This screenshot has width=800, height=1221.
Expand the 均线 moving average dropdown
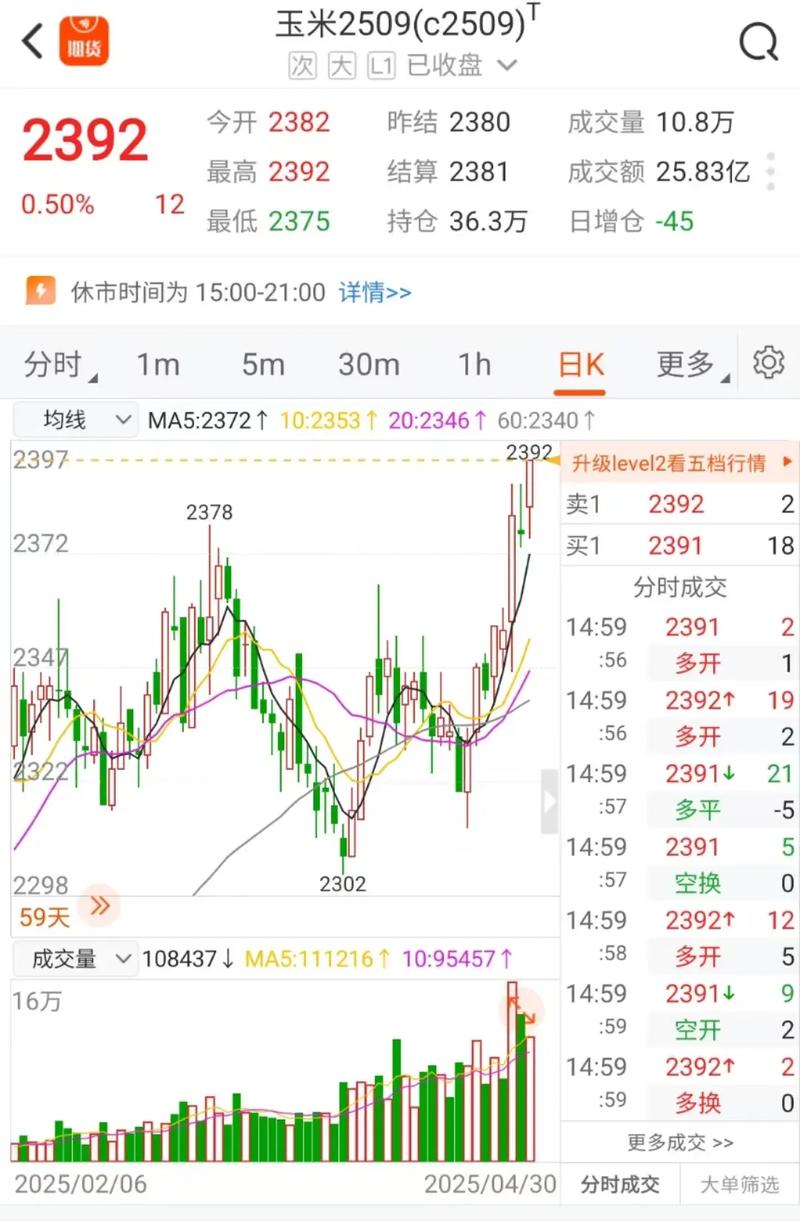pyautogui.click(x=75, y=420)
